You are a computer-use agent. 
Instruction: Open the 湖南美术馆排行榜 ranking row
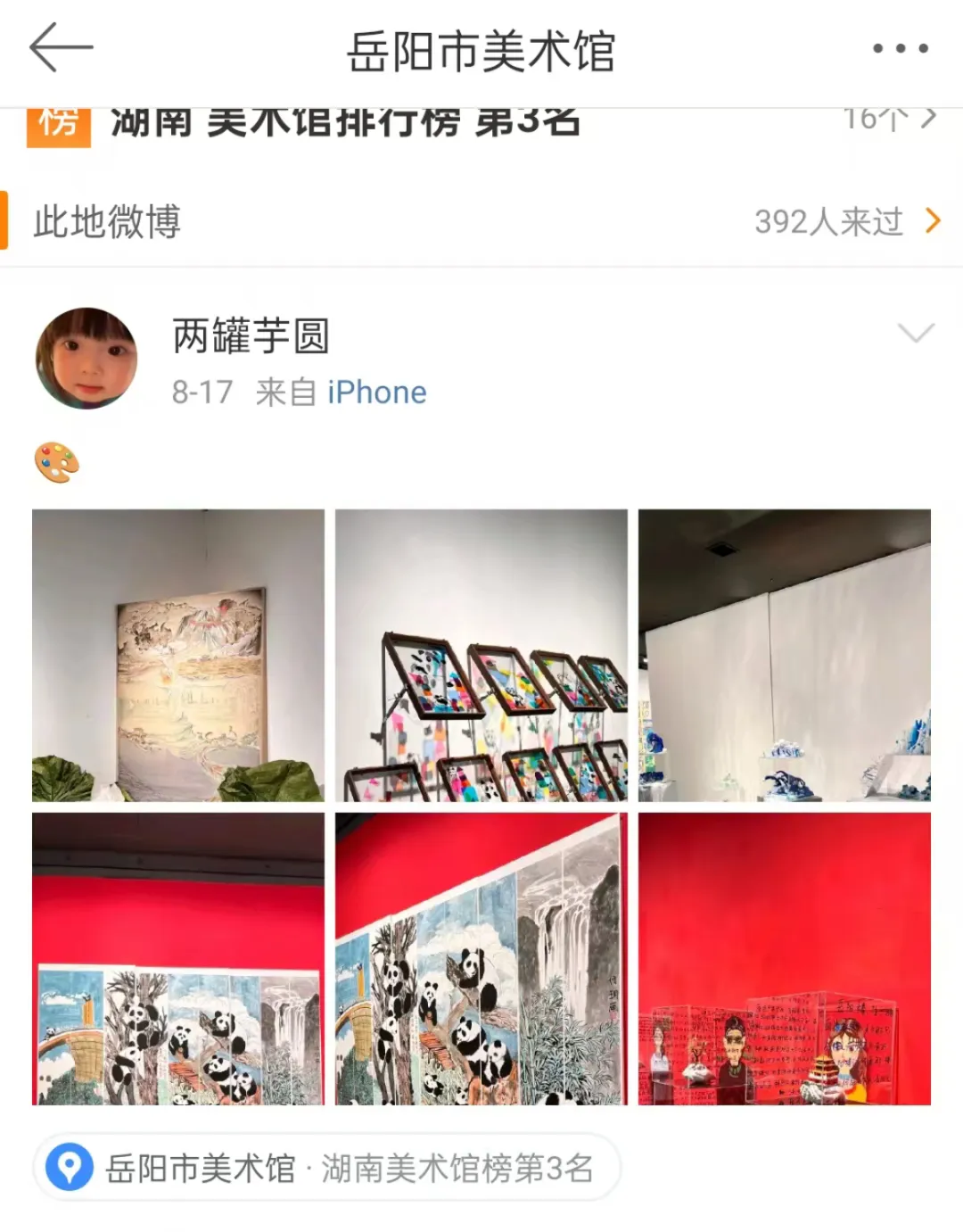(x=481, y=123)
